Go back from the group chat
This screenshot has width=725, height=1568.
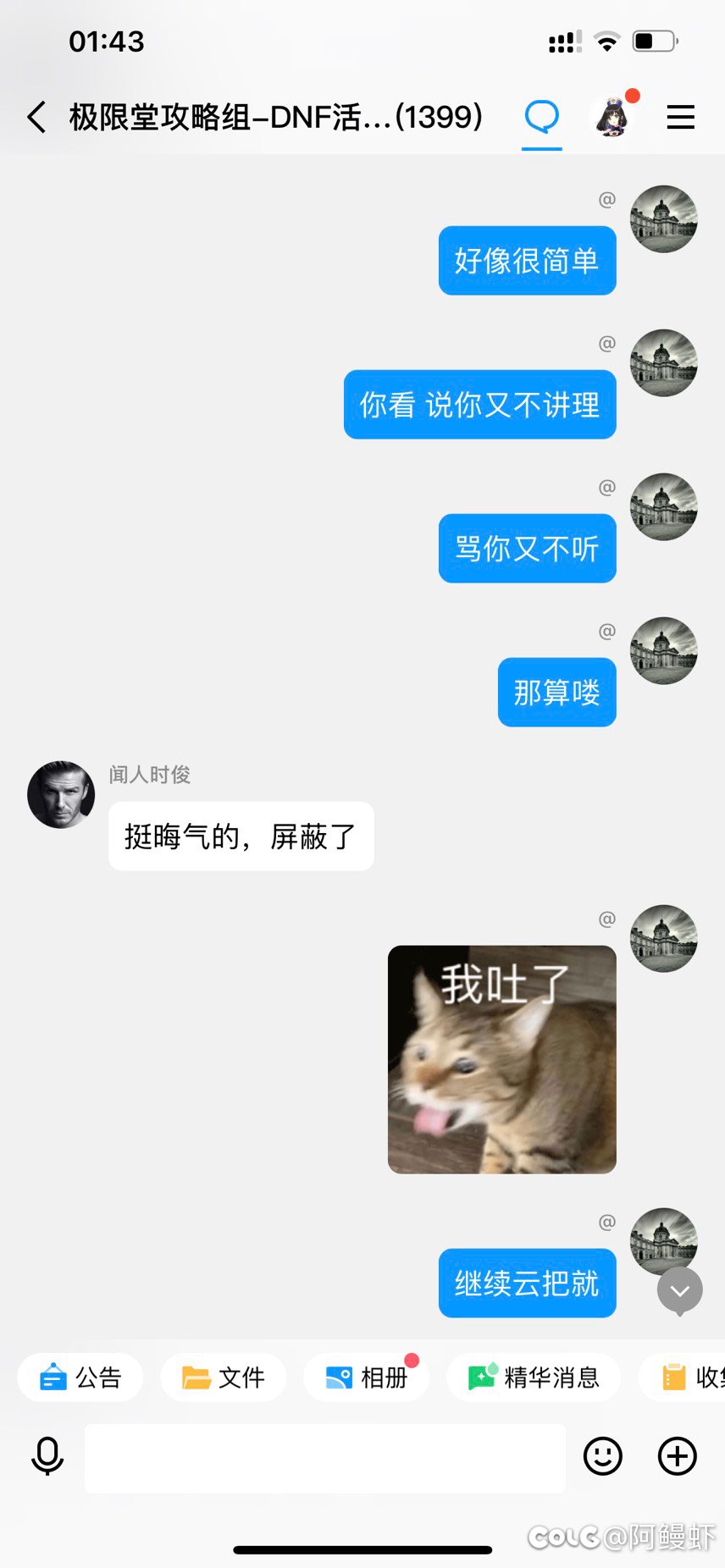coord(36,117)
